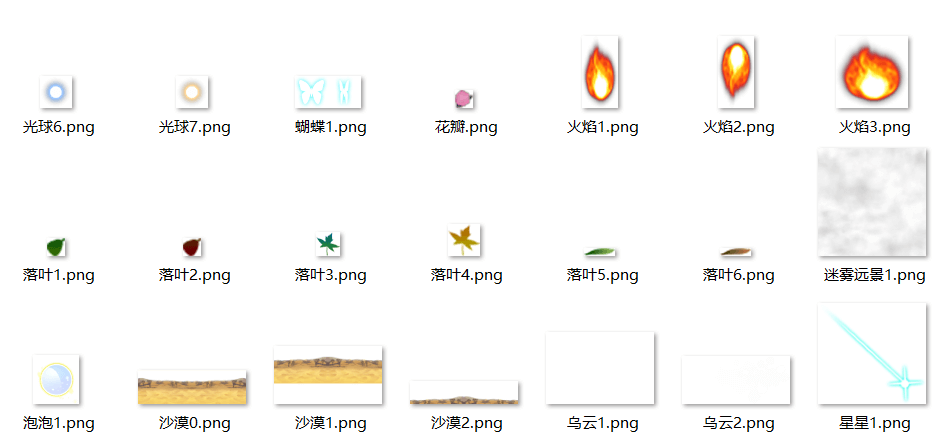Open the desert image 沙漠0.png
This screenshot has width=946, height=437.
[192, 387]
